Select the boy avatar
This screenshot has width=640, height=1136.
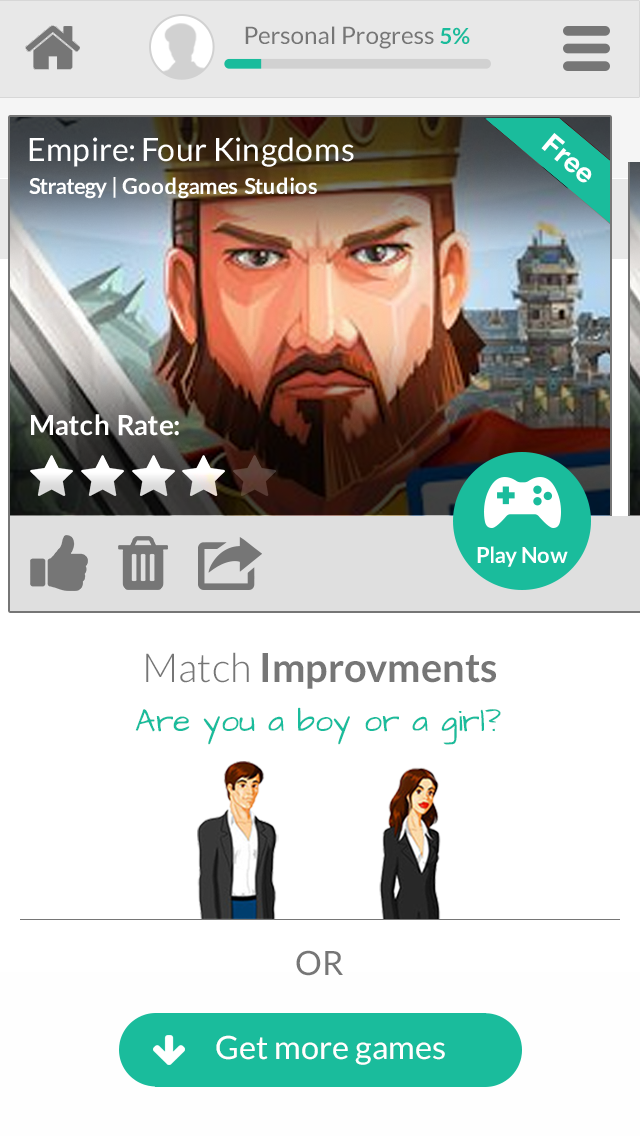point(237,840)
